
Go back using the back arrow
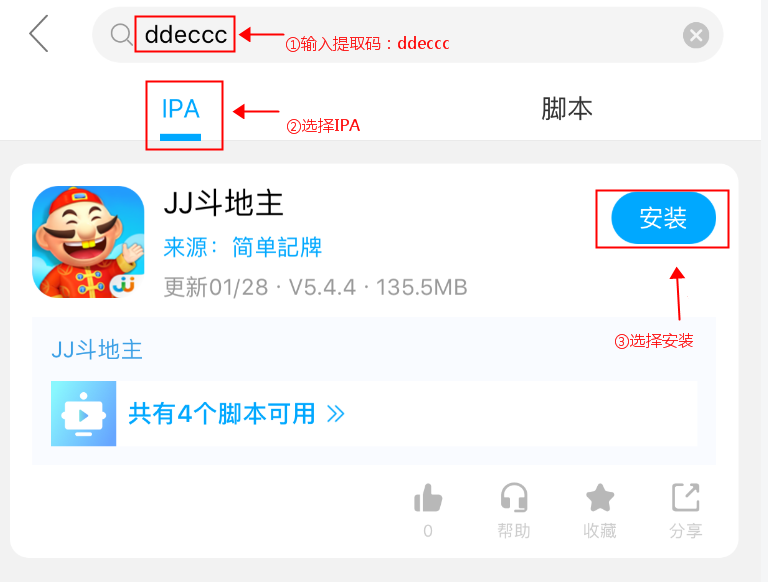pyautogui.click(x=39, y=34)
